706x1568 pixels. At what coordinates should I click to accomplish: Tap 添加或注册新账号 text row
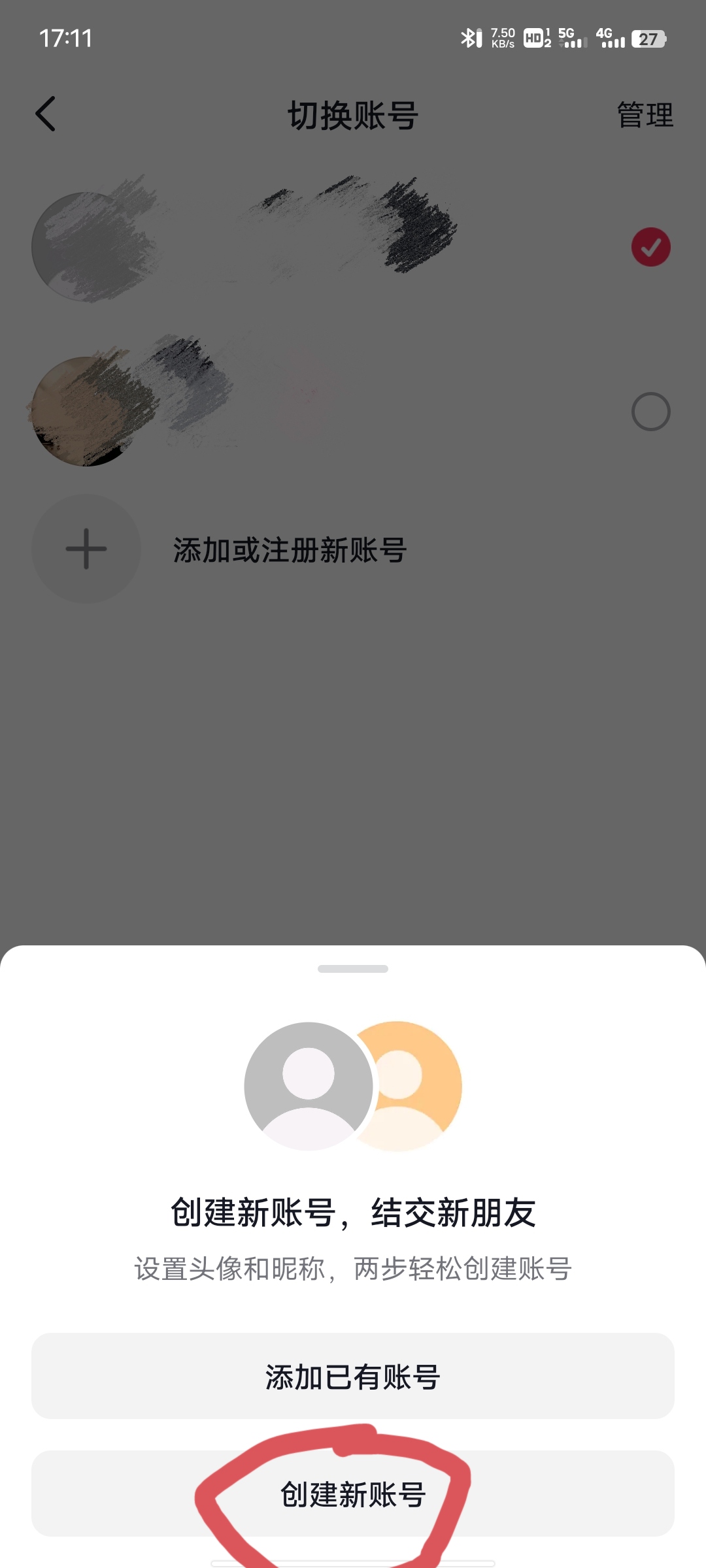click(x=290, y=551)
